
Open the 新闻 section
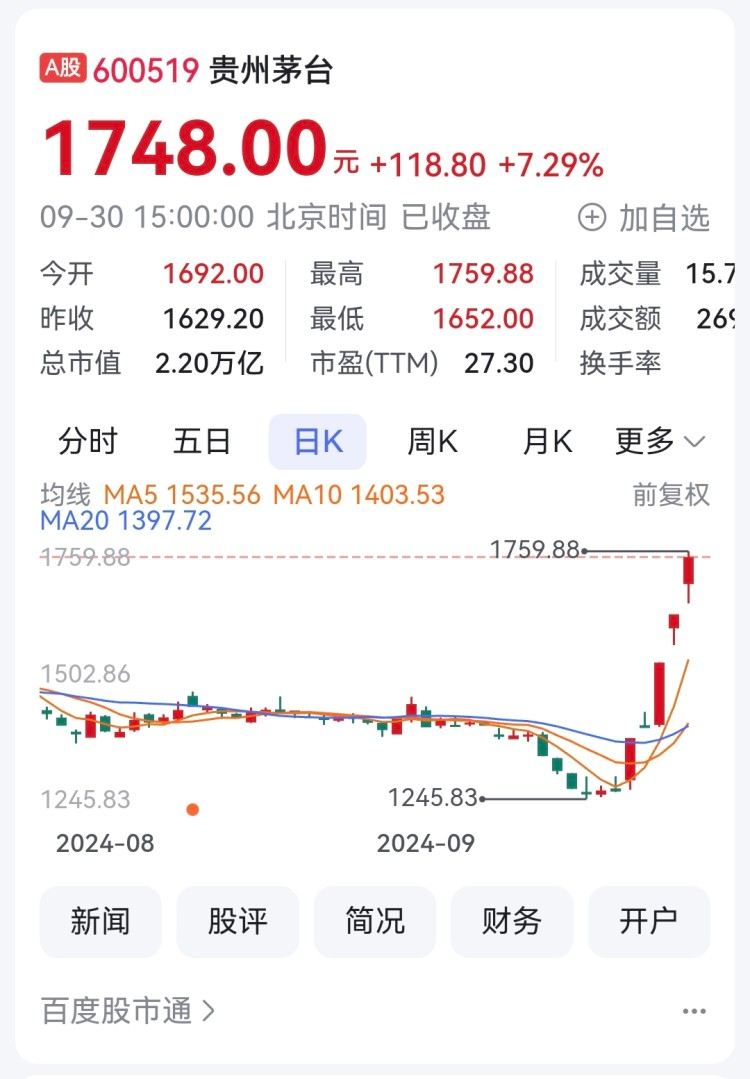[100, 921]
